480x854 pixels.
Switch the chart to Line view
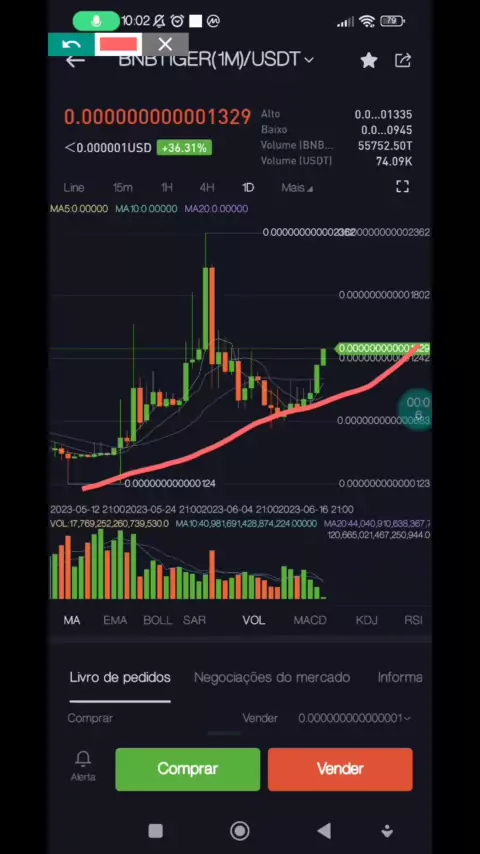74,187
